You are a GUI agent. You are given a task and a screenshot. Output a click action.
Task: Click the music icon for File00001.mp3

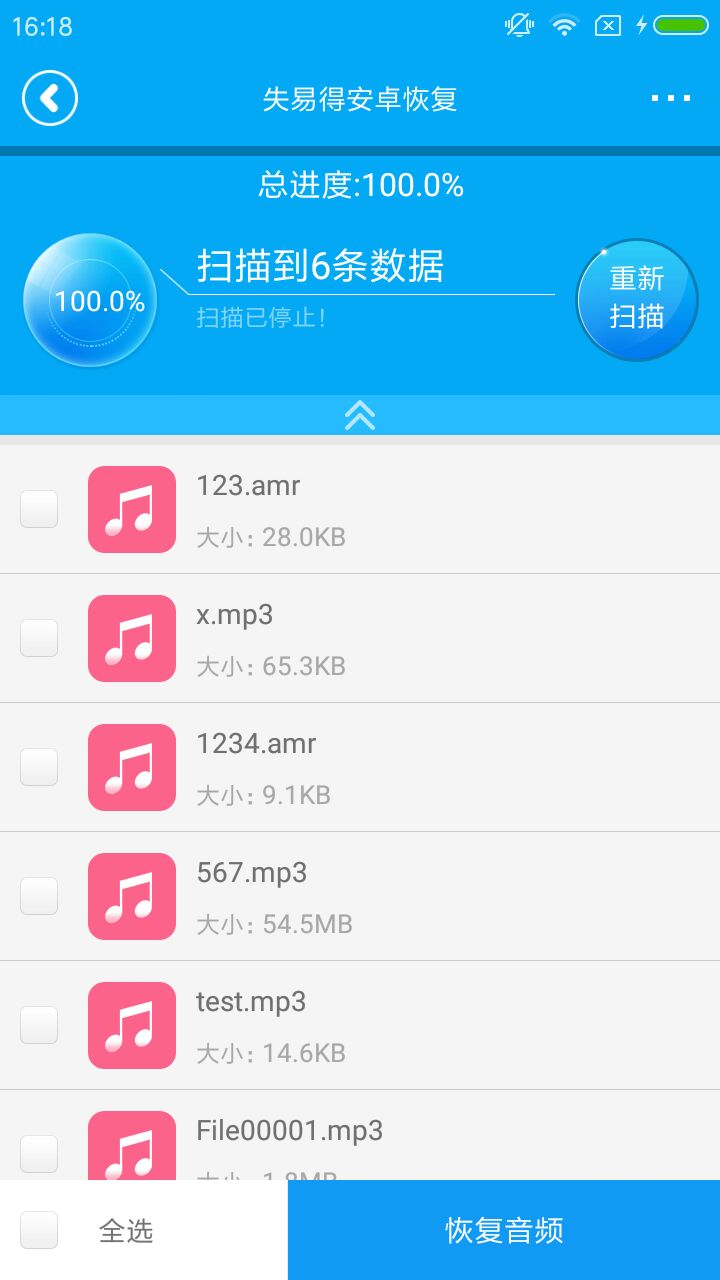coord(131,1148)
